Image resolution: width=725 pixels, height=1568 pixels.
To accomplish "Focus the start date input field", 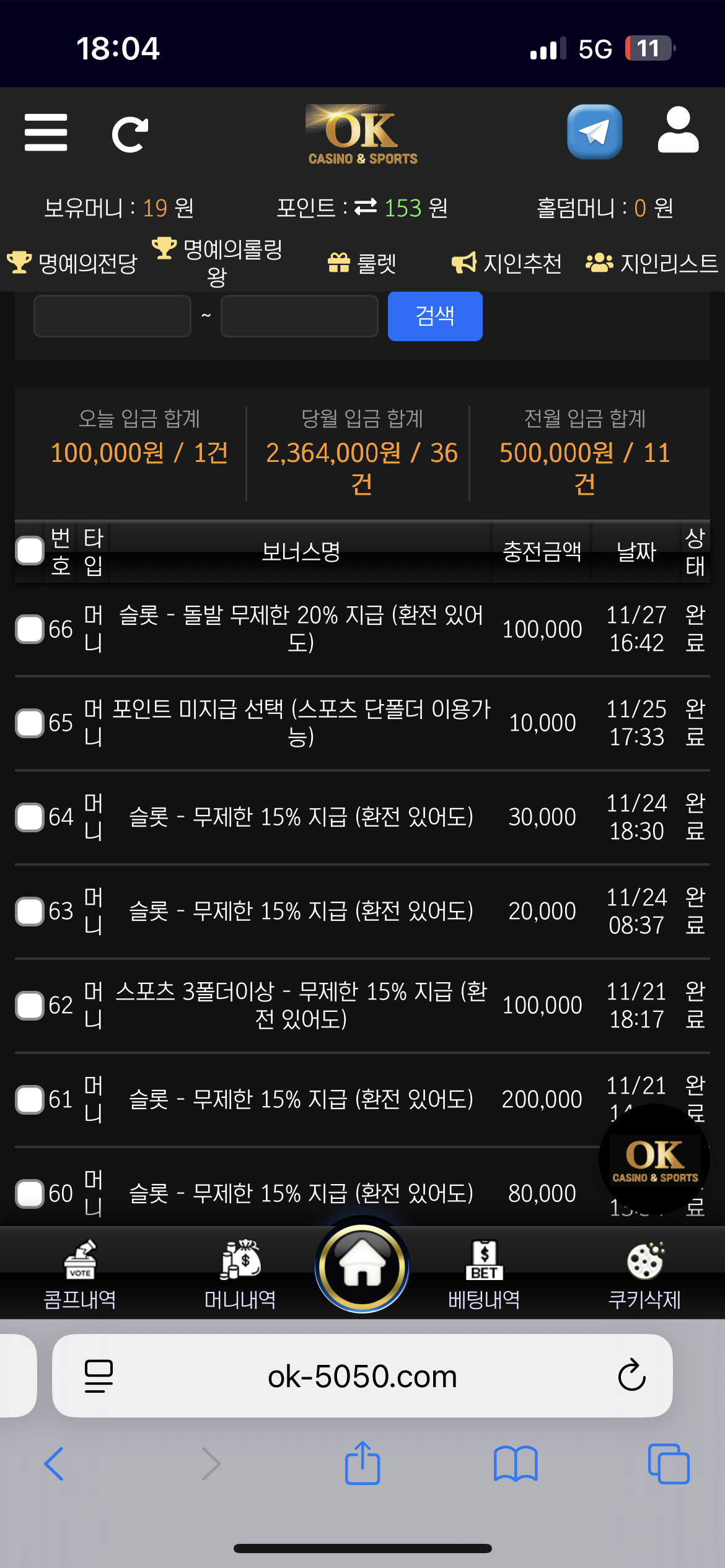I will [x=112, y=316].
